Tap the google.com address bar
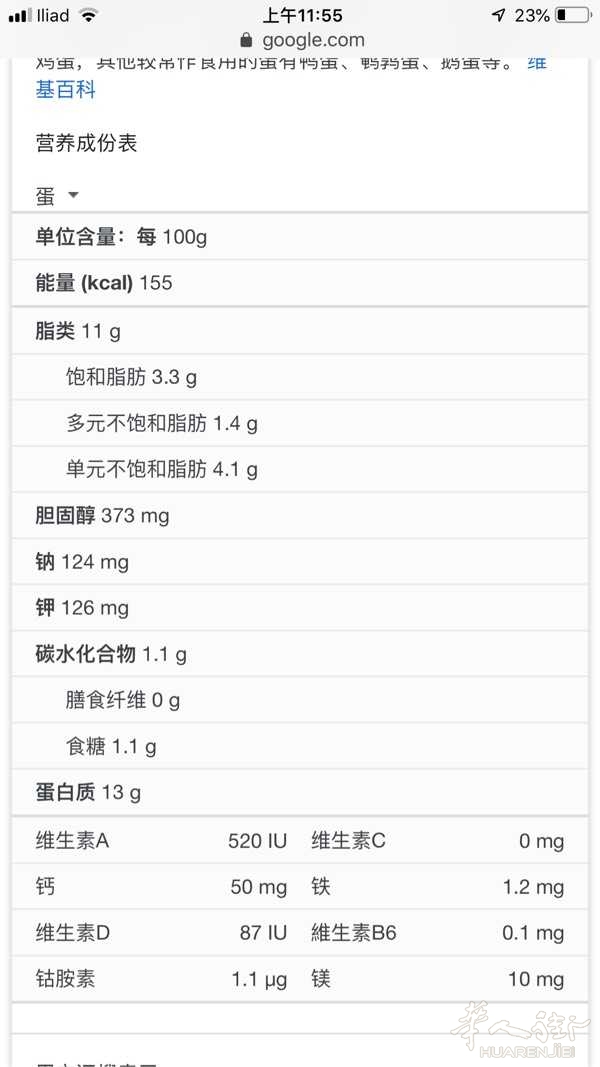This screenshot has width=600, height=1067. (x=301, y=41)
